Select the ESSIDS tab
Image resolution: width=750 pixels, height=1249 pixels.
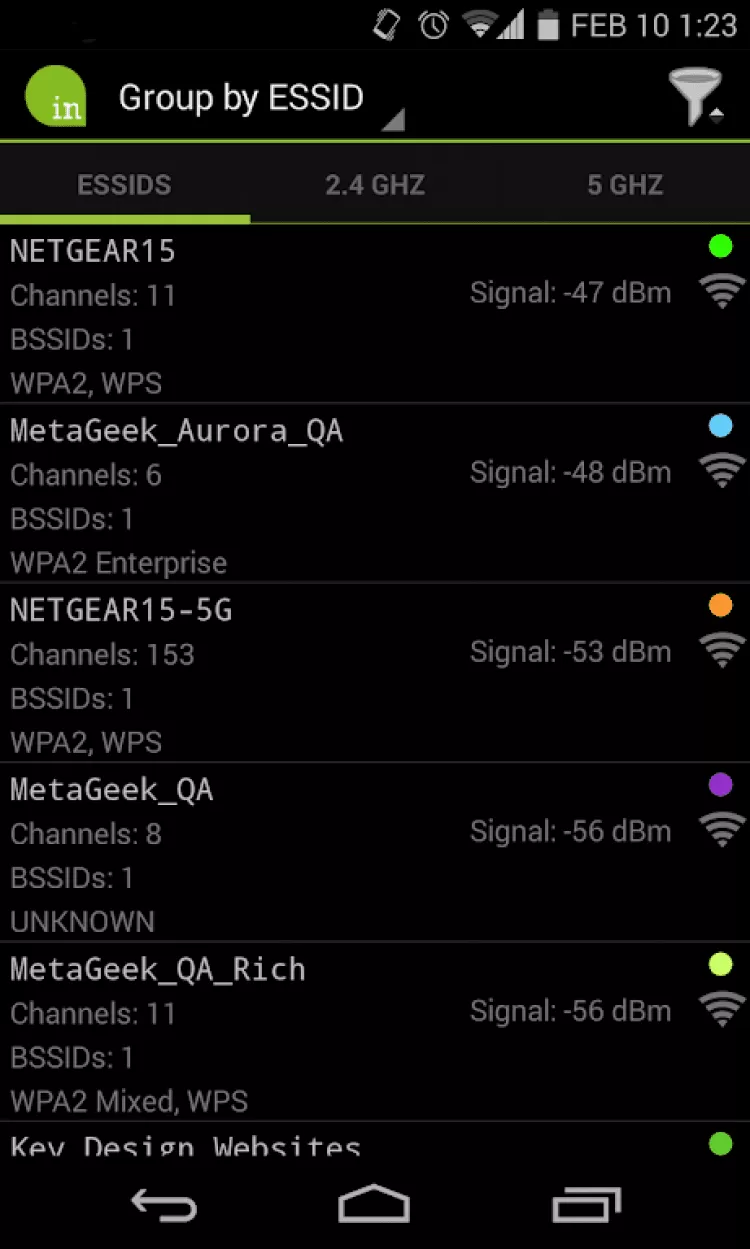(125, 185)
